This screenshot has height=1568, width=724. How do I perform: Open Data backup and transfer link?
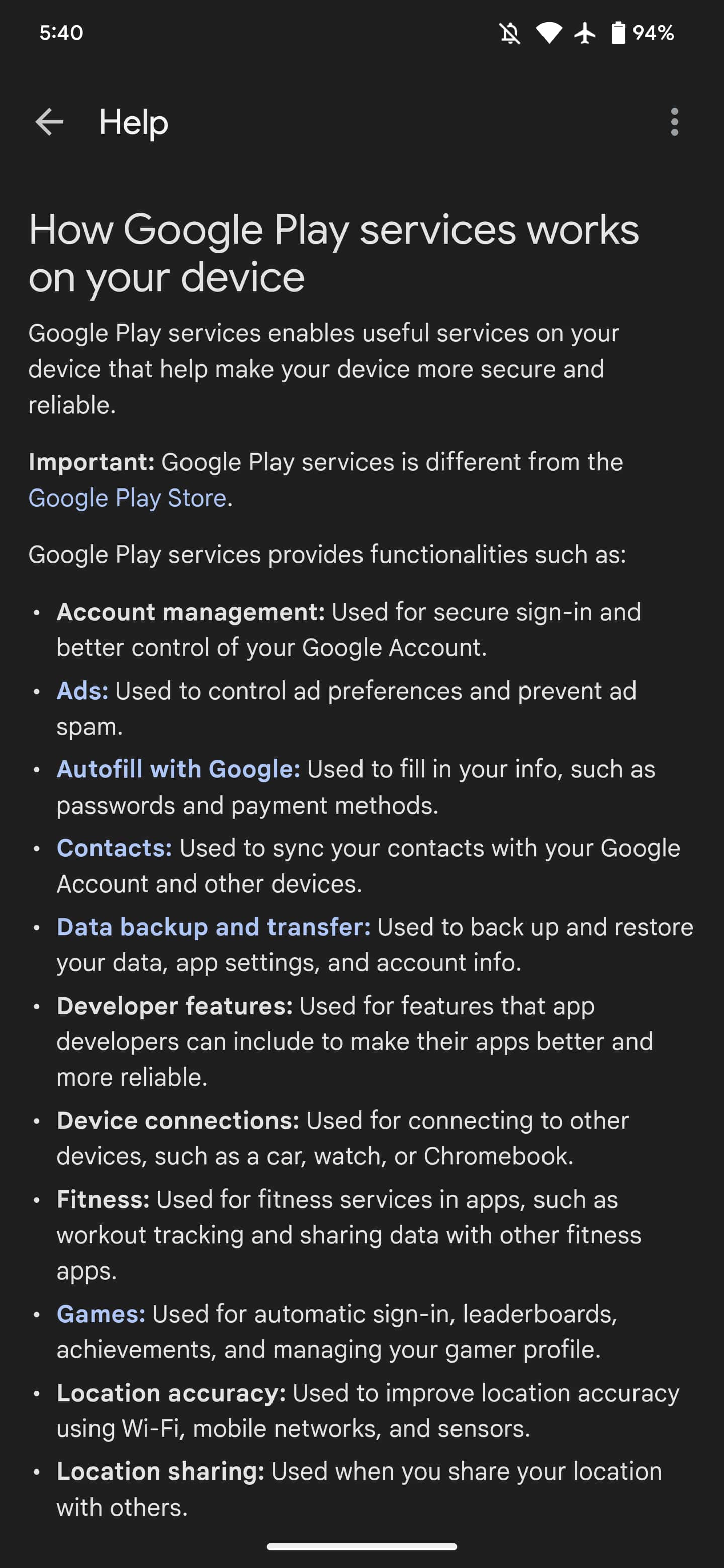pyautogui.click(x=213, y=927)
